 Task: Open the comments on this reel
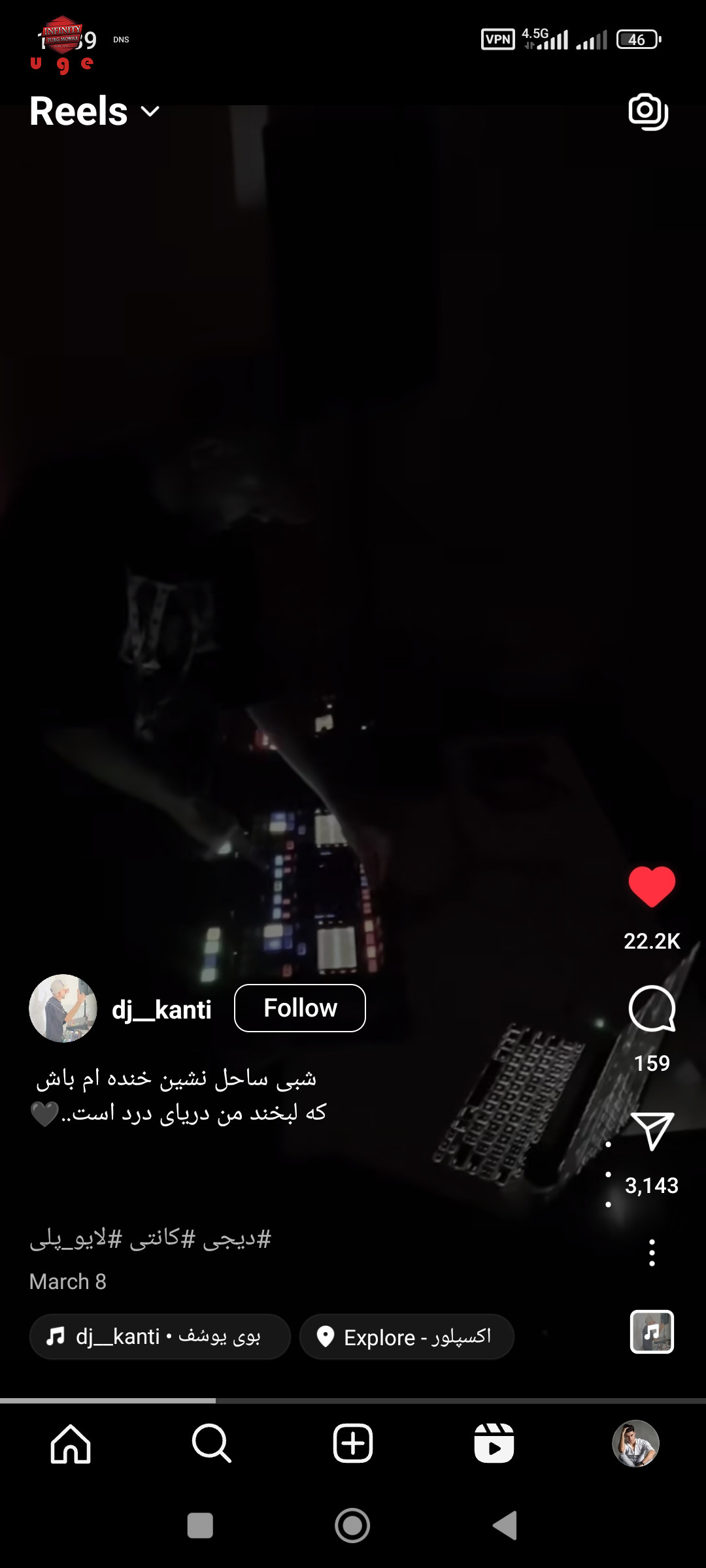click(652, 1009)
